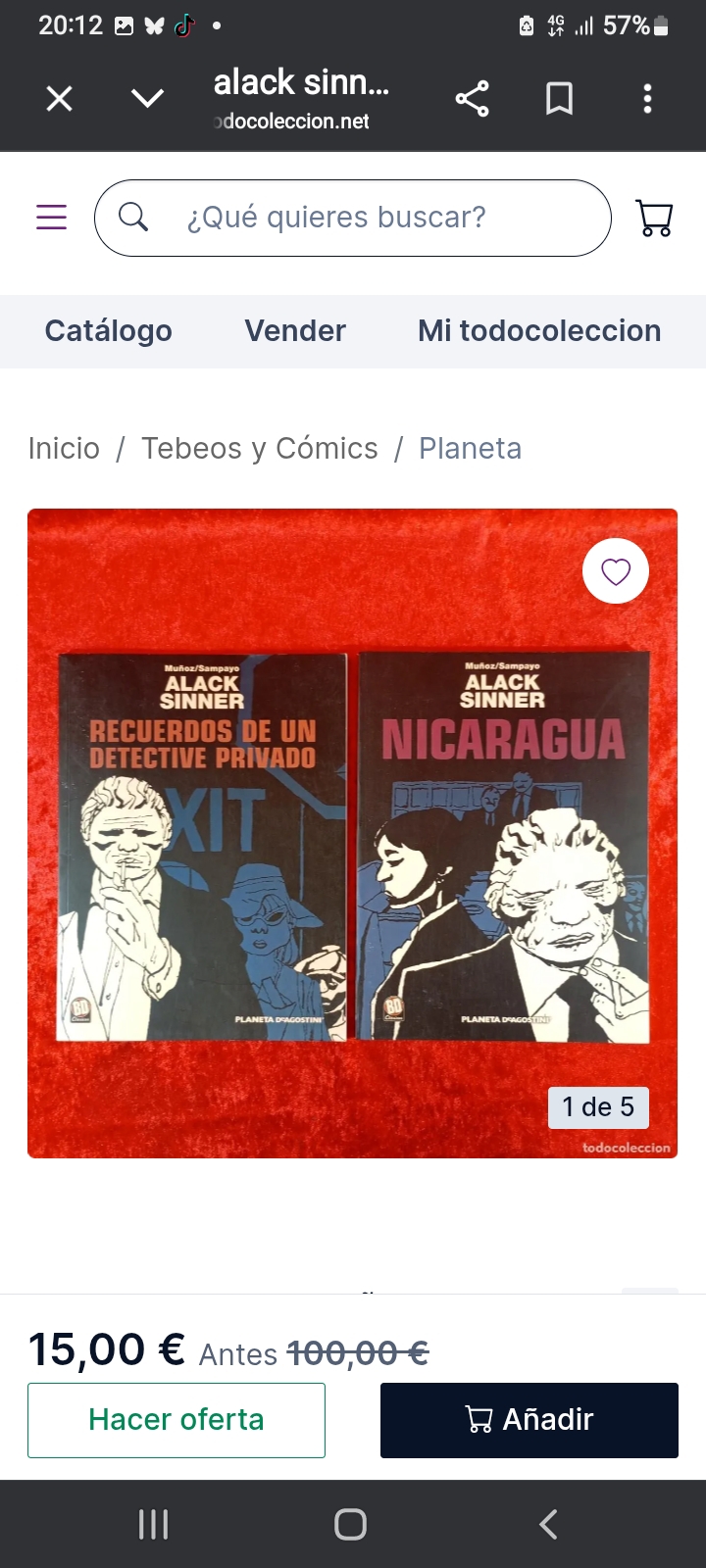Open the Tebeos y Cómics breadcrumb

click(x=259, y=448)
